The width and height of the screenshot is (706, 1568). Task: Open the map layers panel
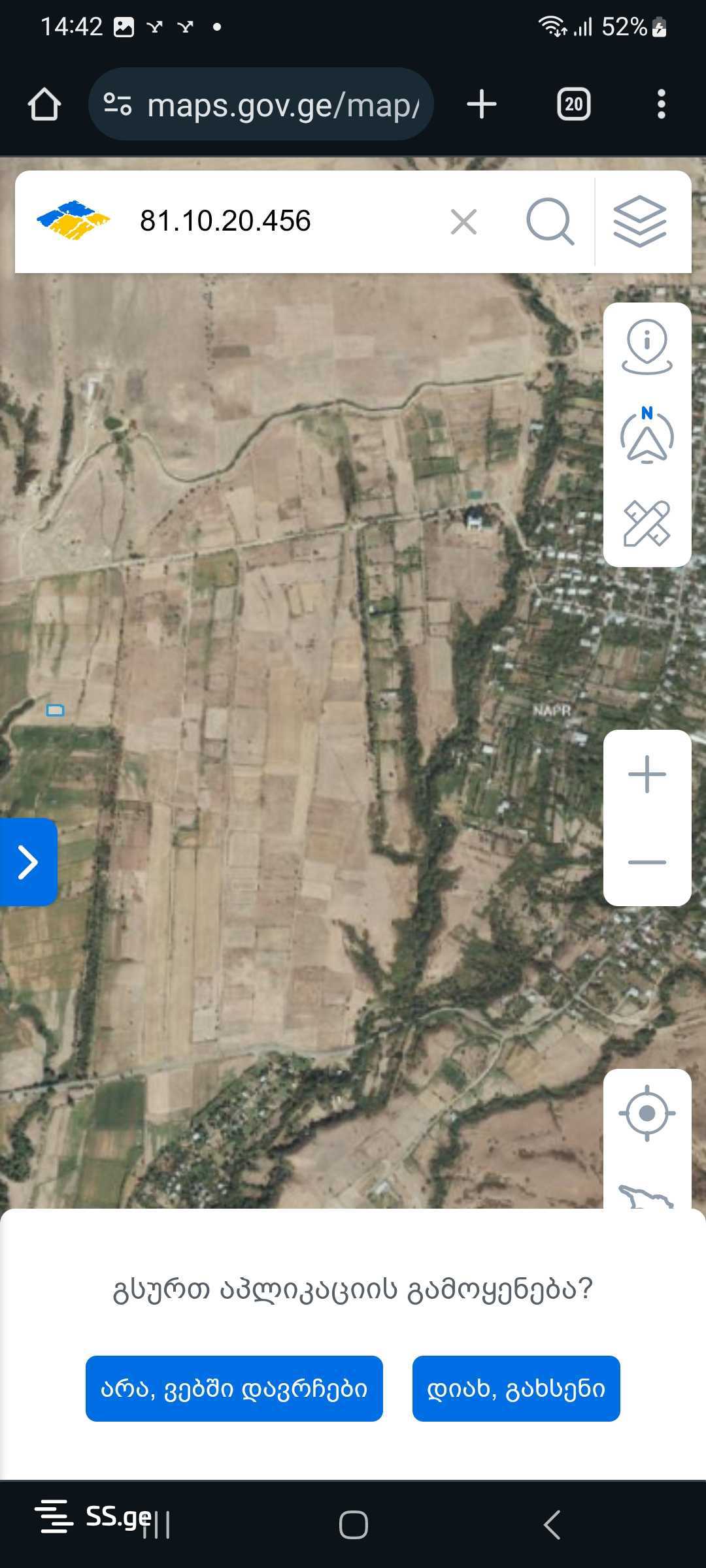[x=640, y=222]
